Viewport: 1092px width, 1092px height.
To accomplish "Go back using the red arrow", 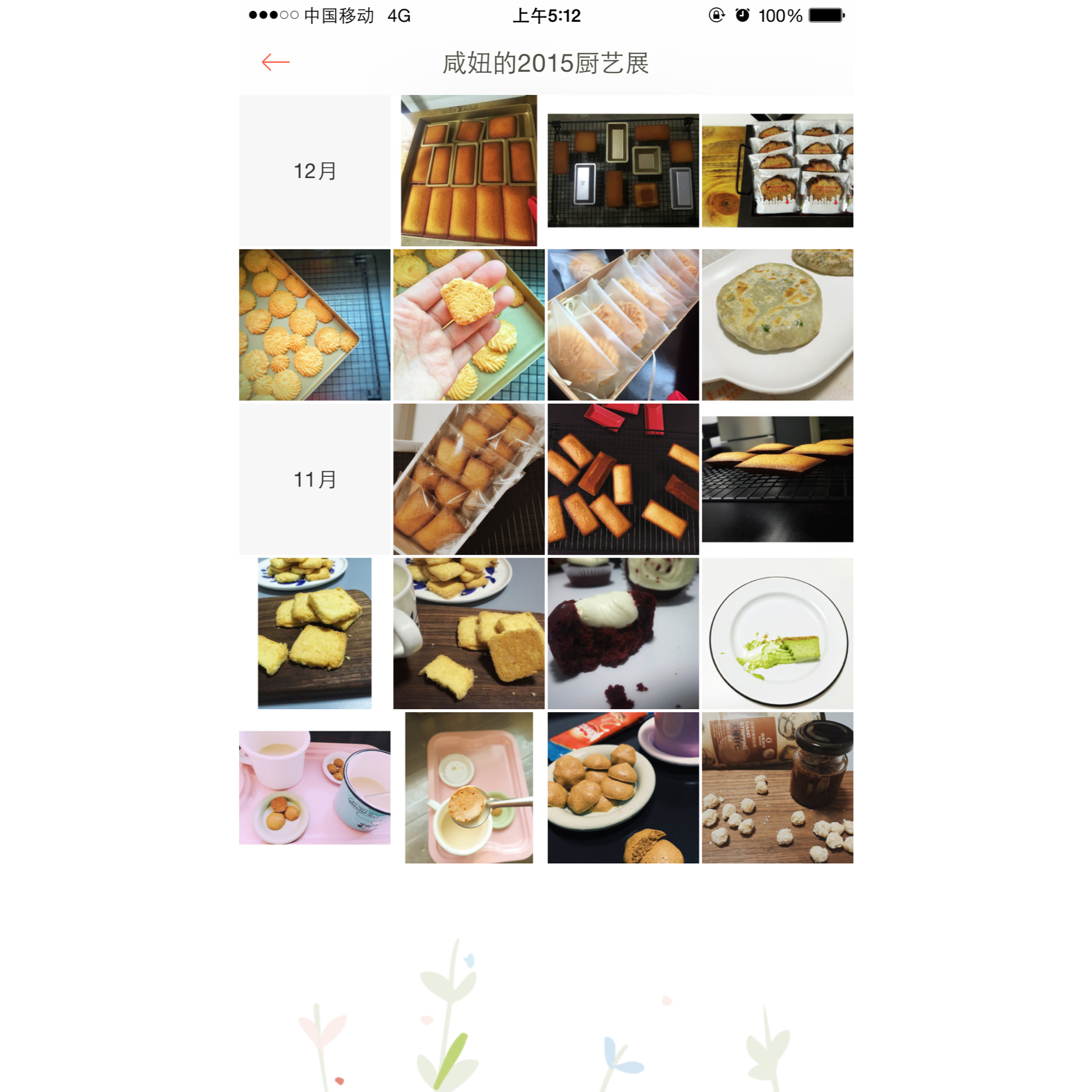I will point(275,62).
